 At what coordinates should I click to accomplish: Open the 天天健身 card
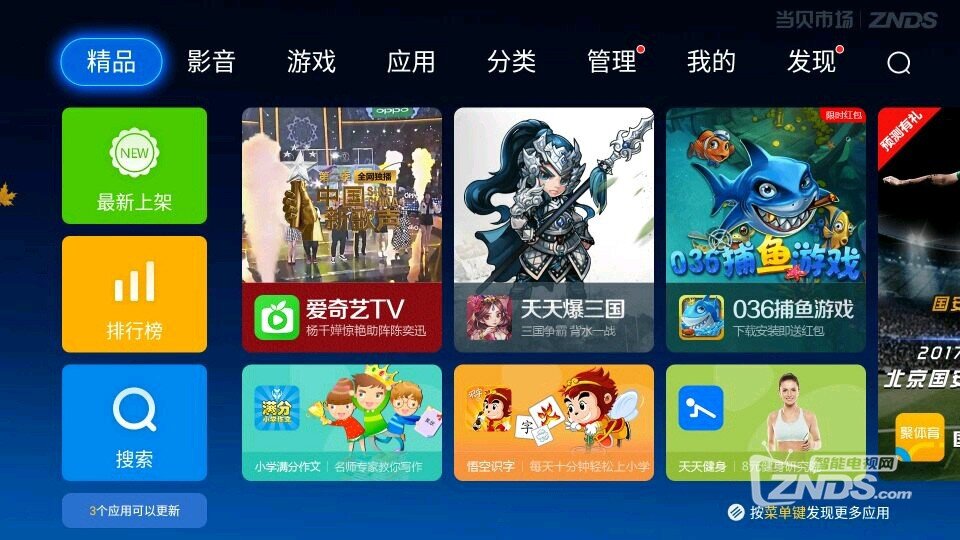coord(765,422)
